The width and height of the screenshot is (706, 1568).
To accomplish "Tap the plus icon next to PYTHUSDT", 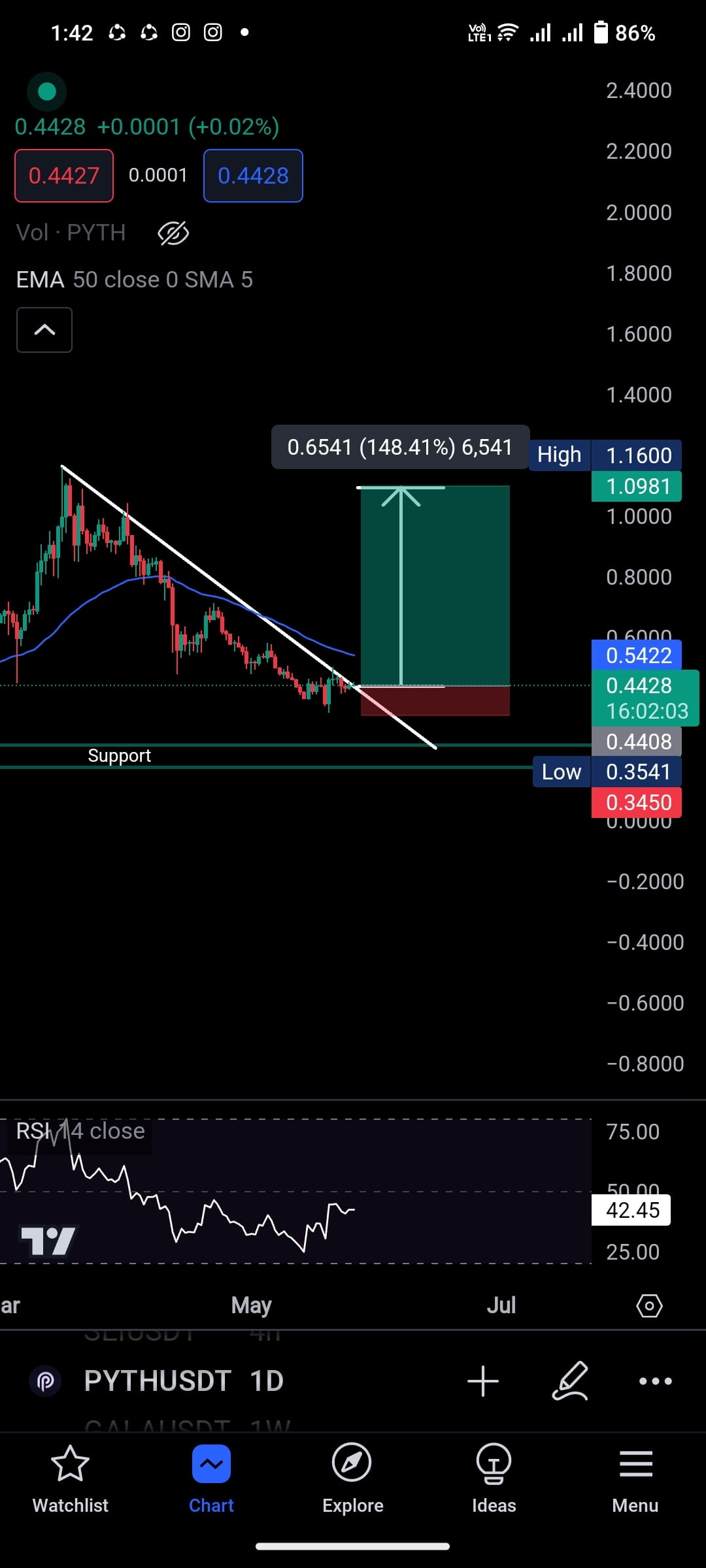I will click(x=482, y=1380).
